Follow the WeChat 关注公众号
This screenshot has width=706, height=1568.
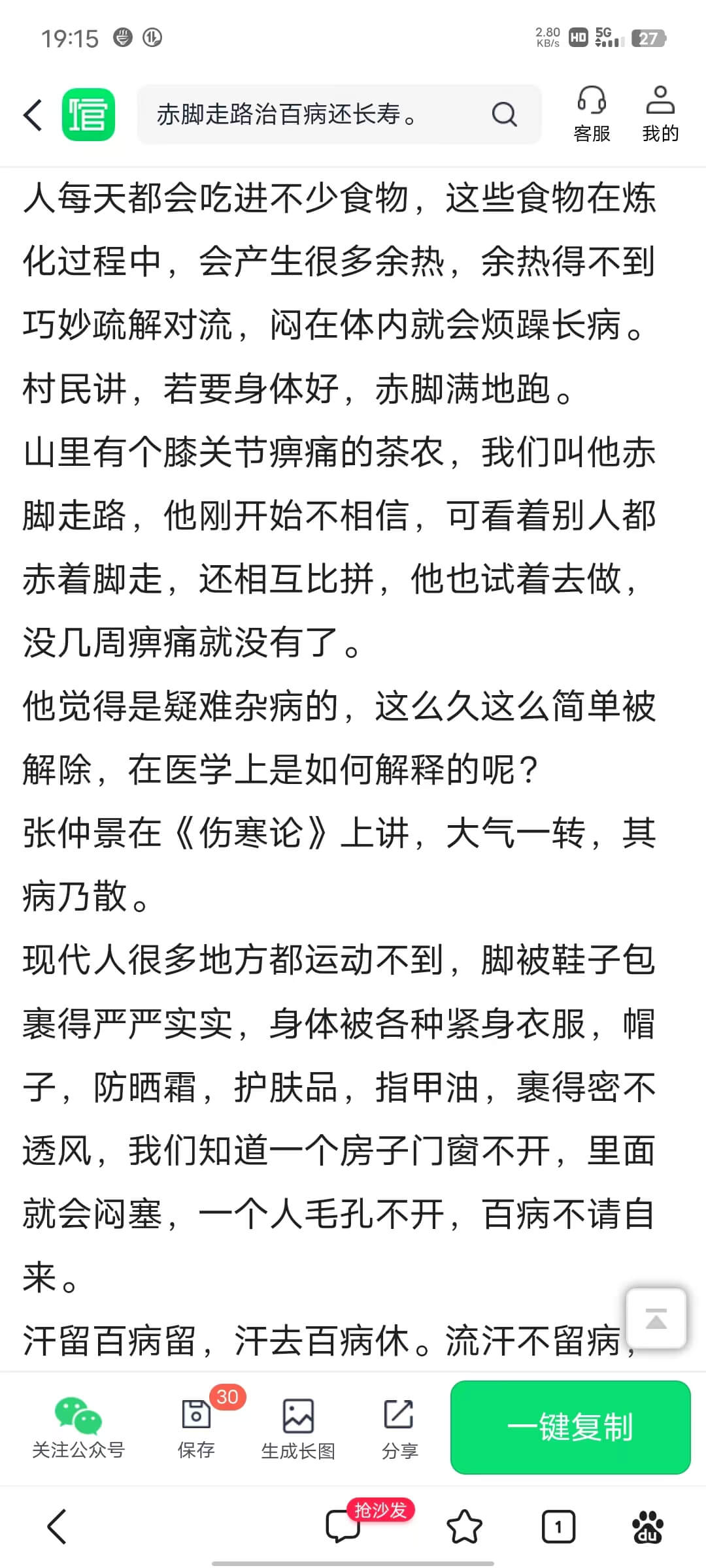78,1428
